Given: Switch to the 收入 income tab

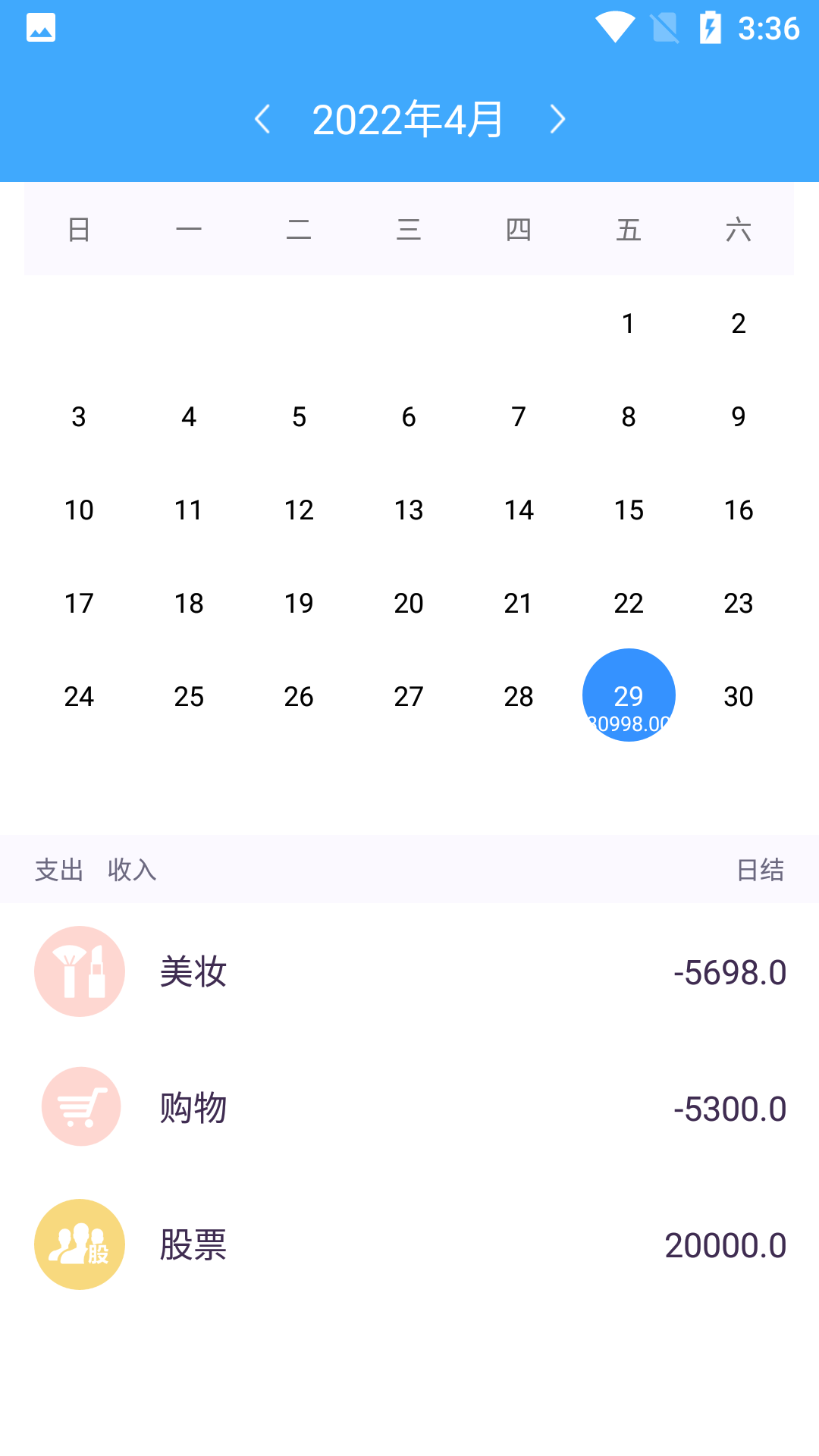Looking at the screenshot, I should tap(131, 870).
